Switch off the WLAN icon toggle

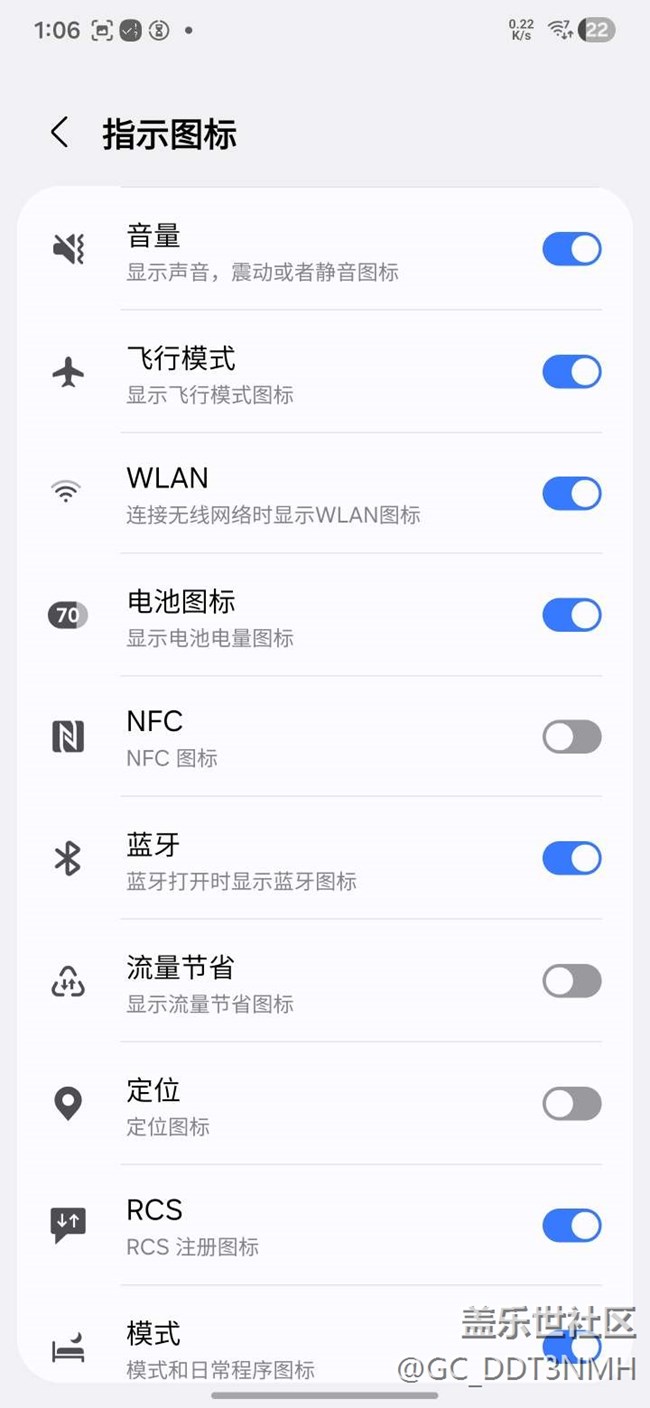571,493
